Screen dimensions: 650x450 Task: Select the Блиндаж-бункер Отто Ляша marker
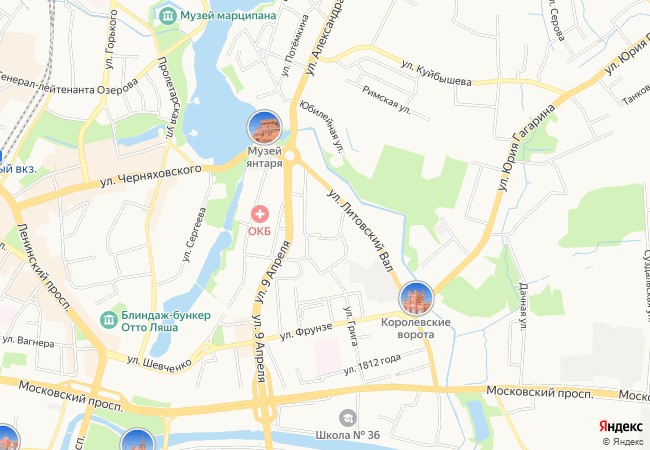pyautogui.click(x=109, y=320)
